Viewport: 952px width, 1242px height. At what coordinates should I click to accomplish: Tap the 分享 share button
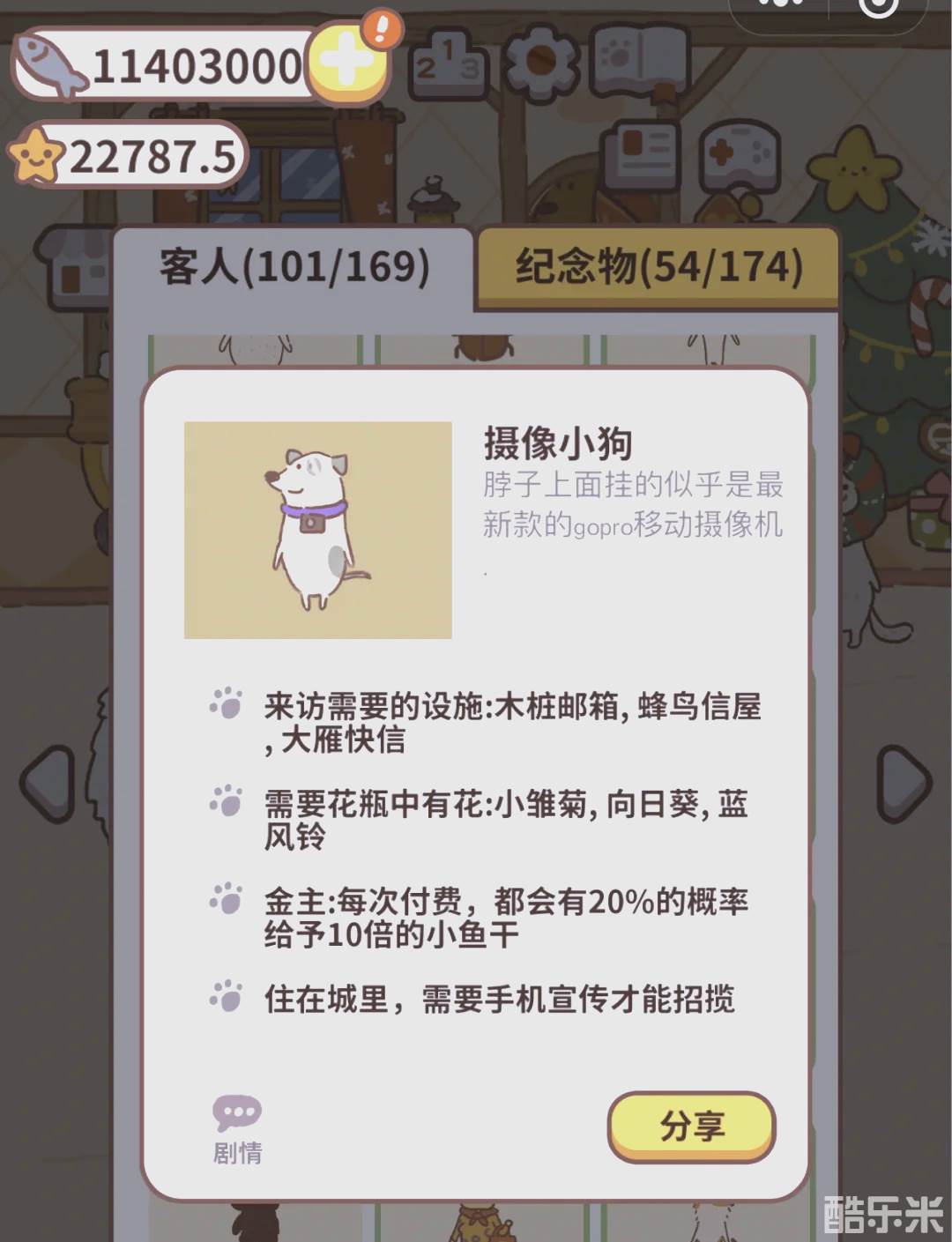[691, 1127]
